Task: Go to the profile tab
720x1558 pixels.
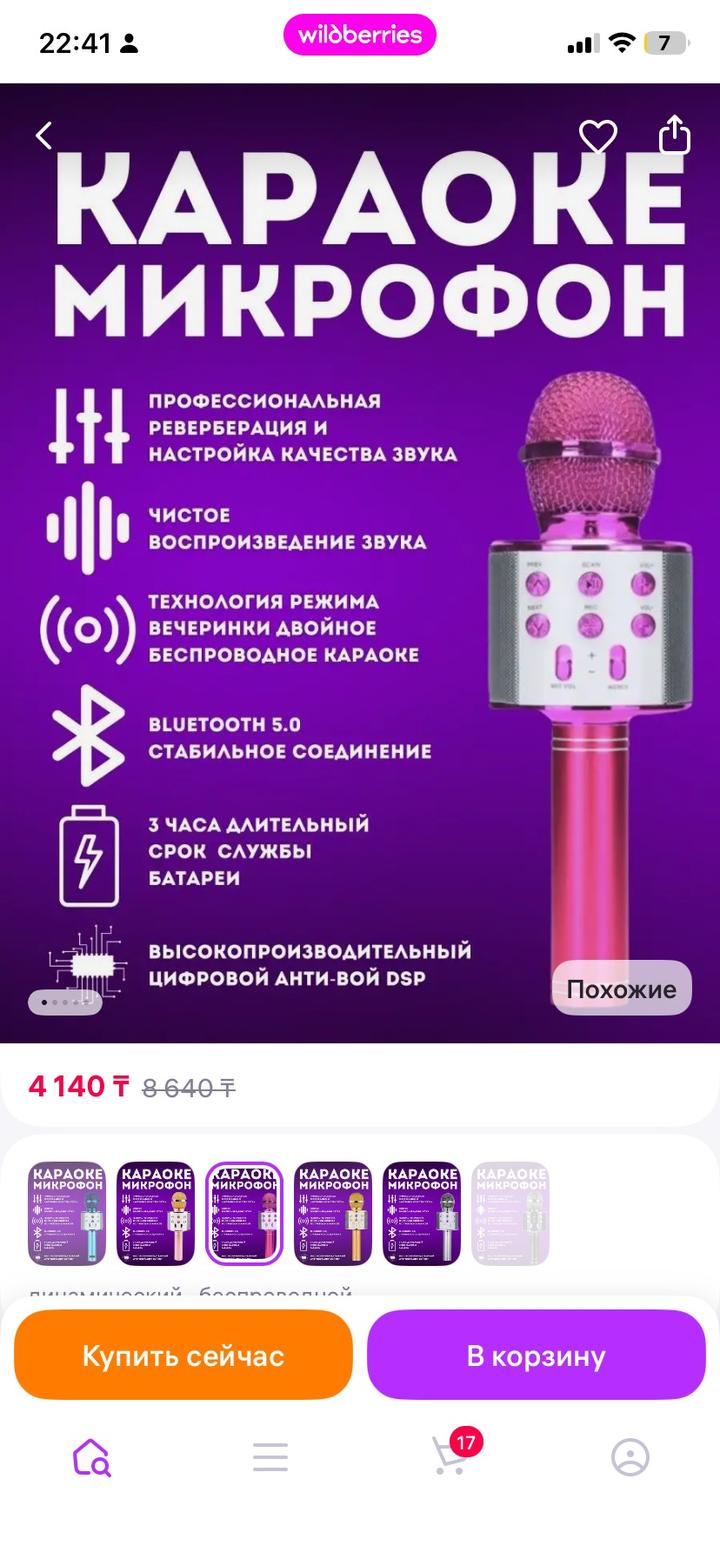Action: (x=630, y=1457)
